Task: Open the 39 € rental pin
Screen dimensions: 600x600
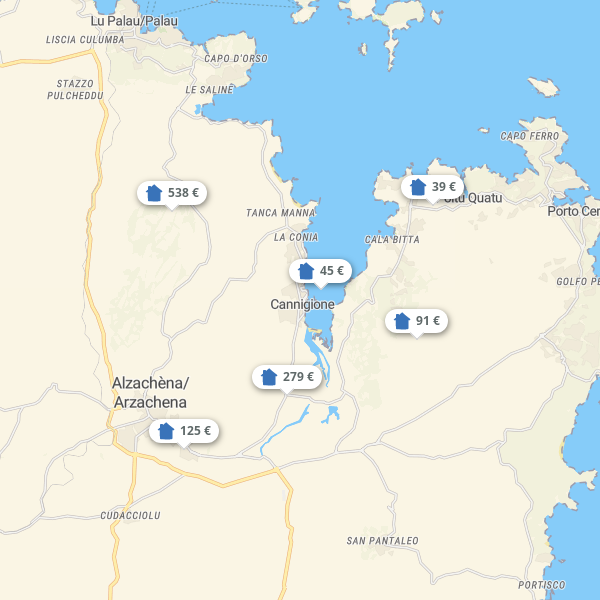Action: (x=433, y=187)
